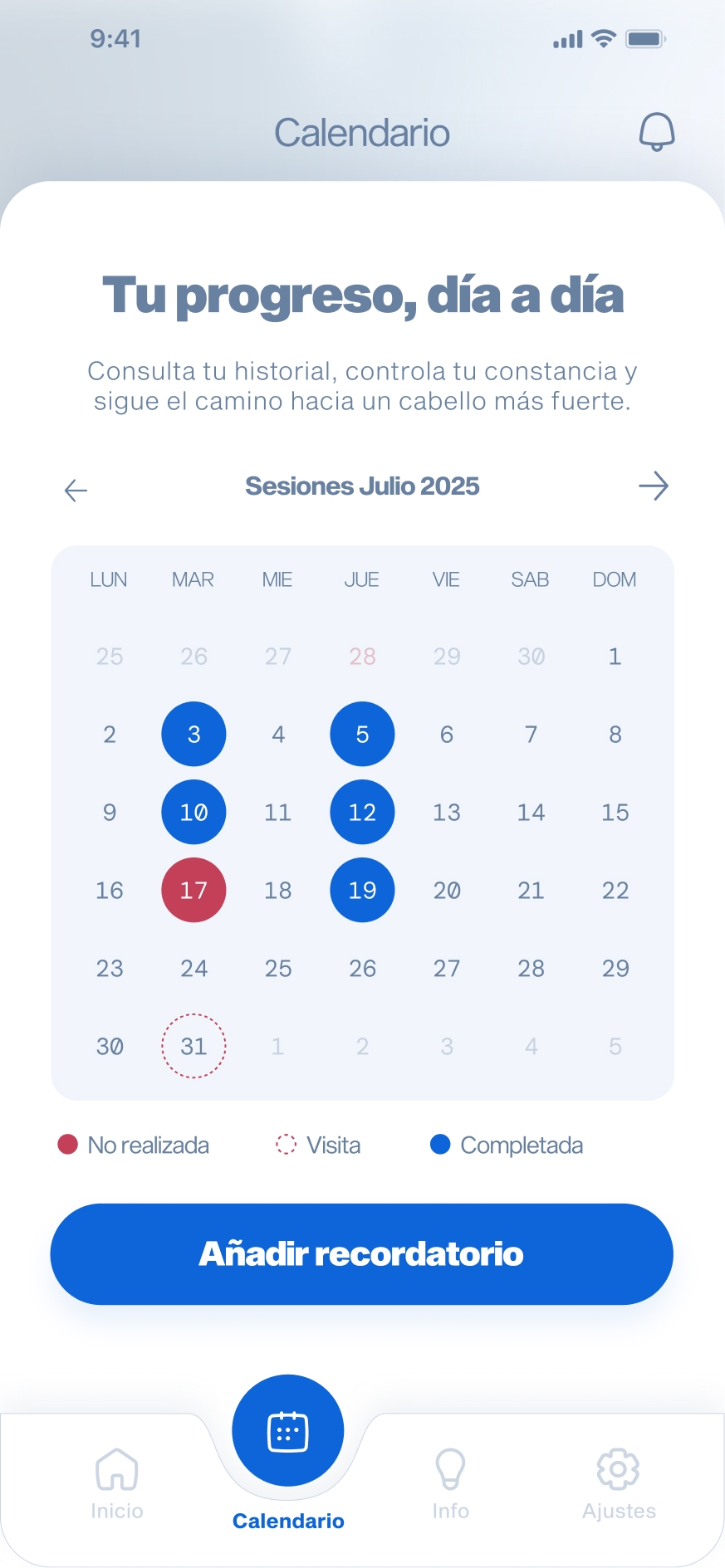Open day 12 in the calendar

click(362, 812)
